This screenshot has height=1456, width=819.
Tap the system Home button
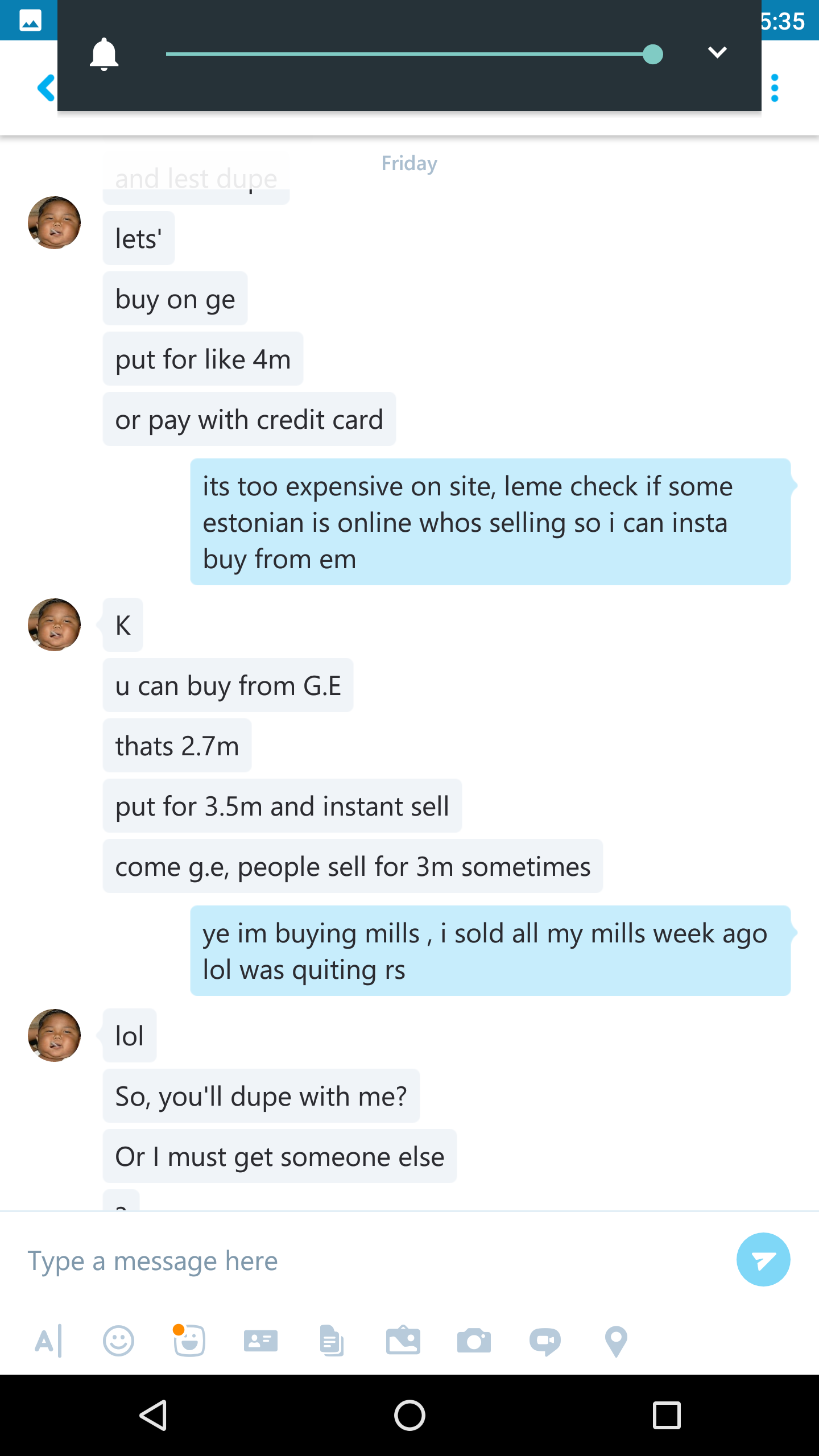click(409, 1415)
